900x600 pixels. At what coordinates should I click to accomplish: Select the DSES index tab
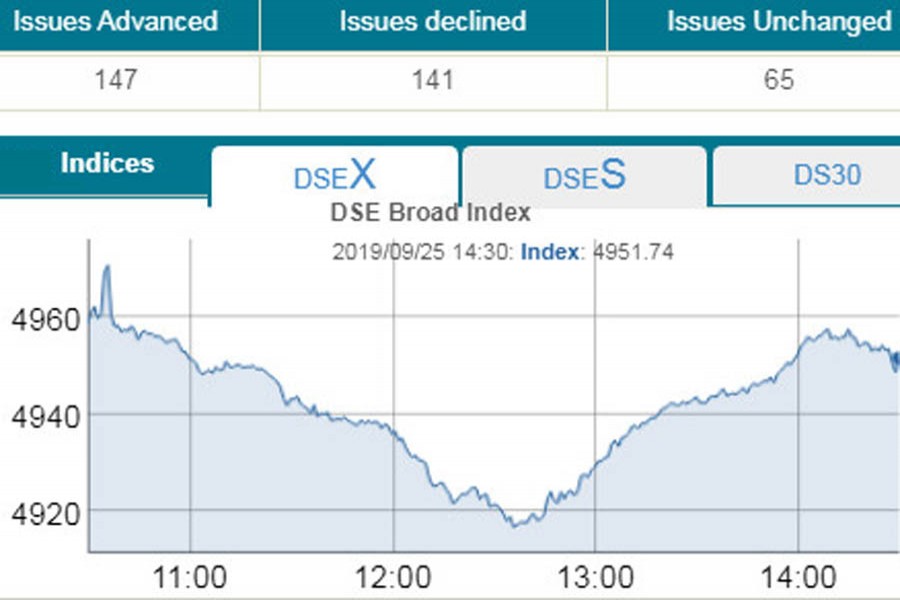coord(584,176)
